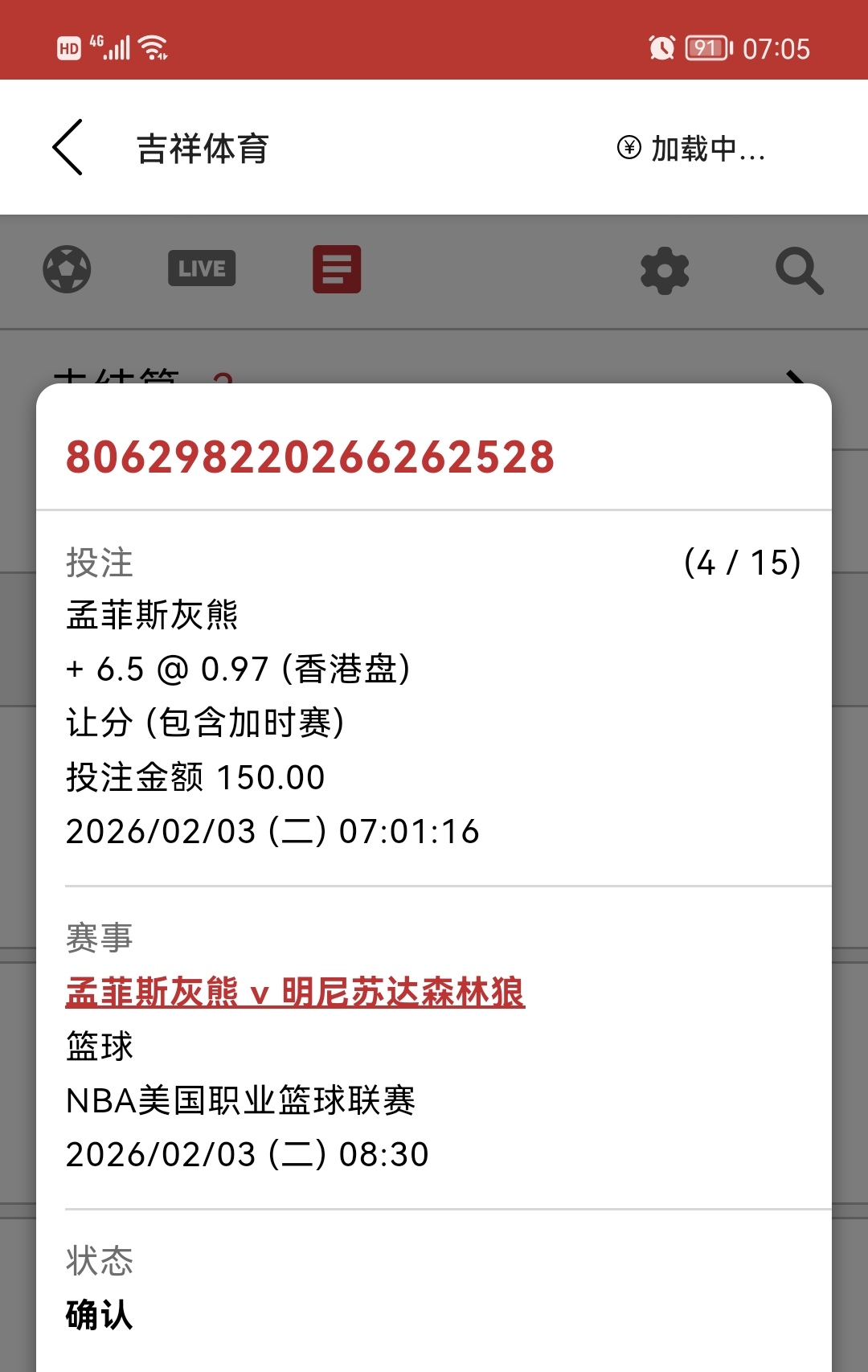The width and height of the screenshot is (868, 1372).
Task: Switch to the LIVE section
Action: click(x=202, y=268)
